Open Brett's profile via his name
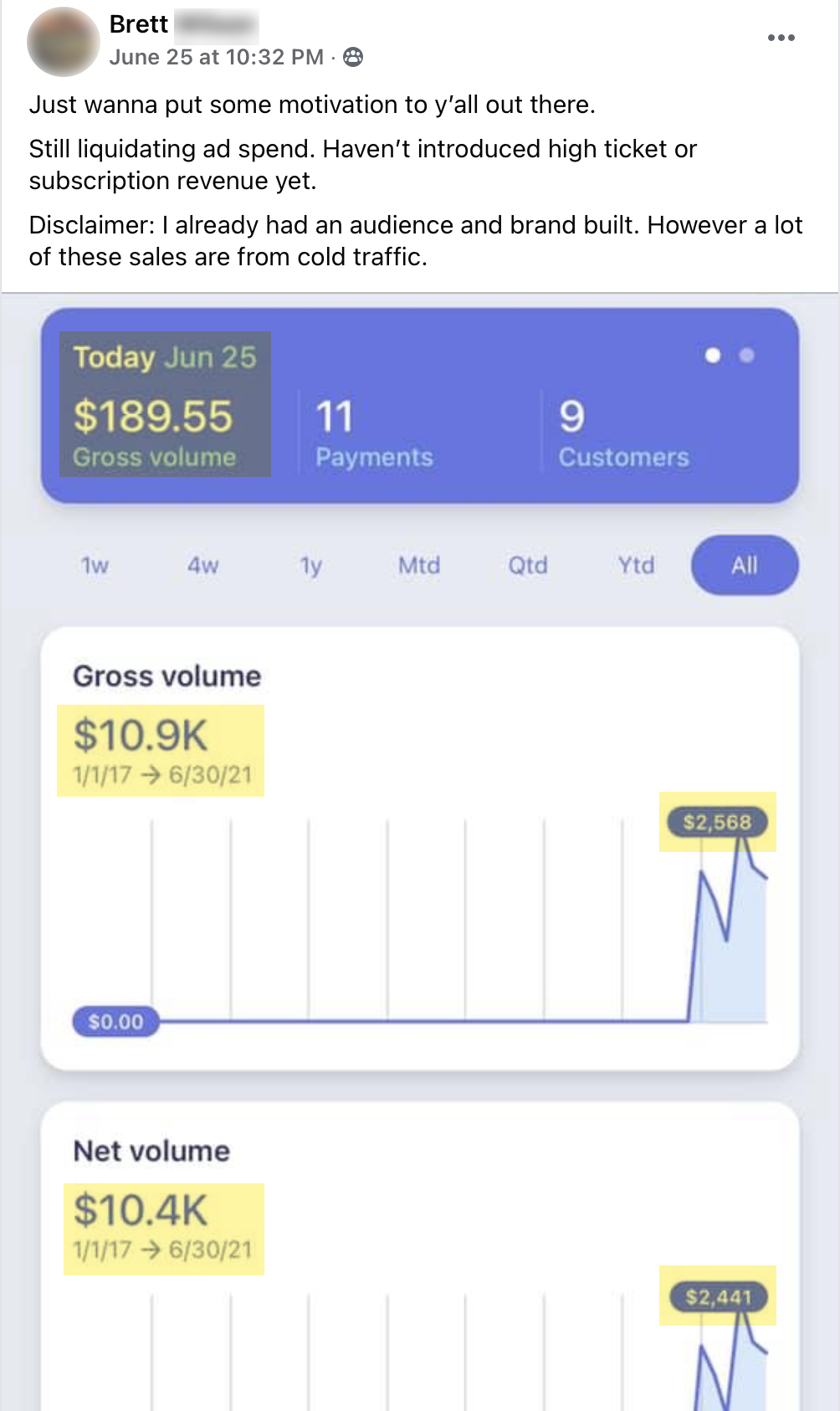Screen dimensions: 840x1411 pos(139,24)
